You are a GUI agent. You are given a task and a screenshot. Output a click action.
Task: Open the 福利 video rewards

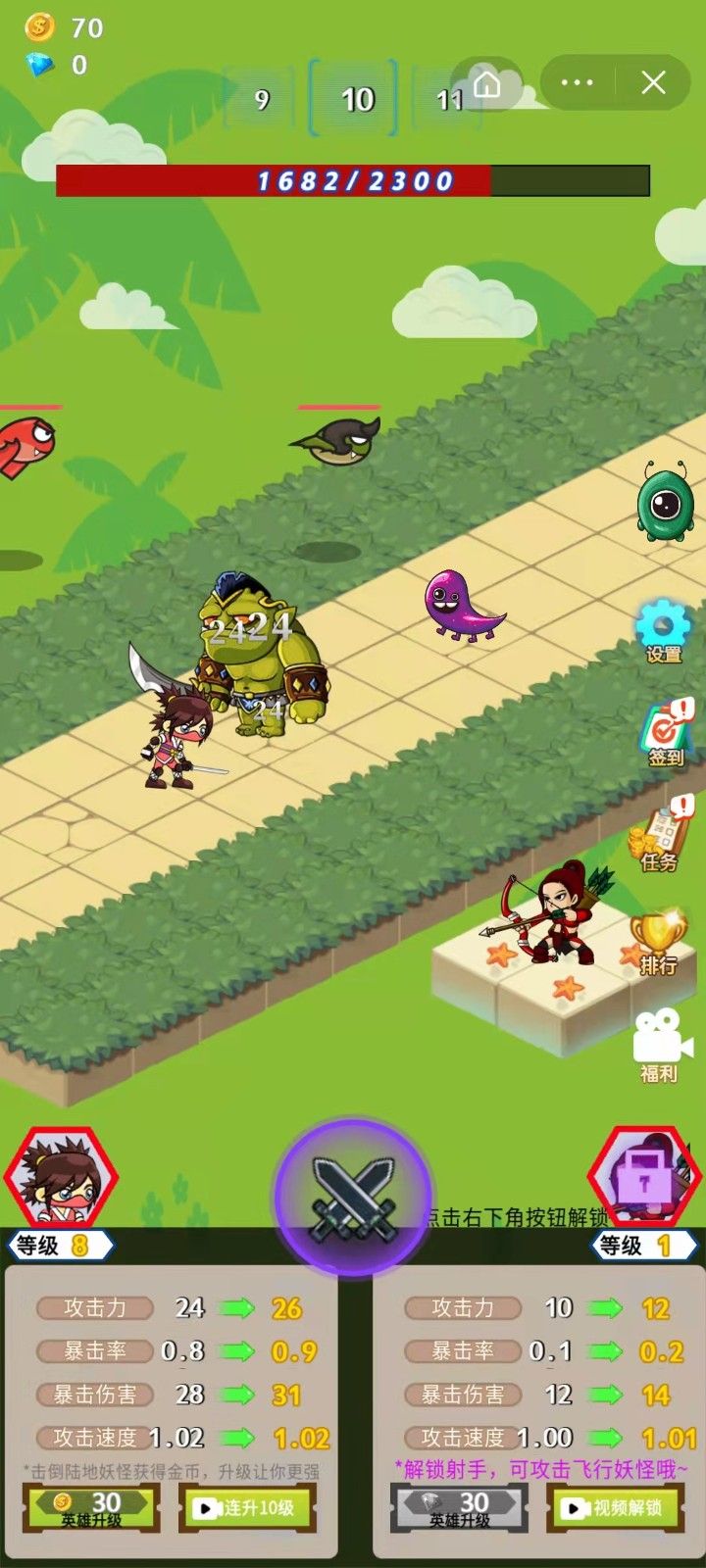pyautogui.click(x=660, y=1045)
